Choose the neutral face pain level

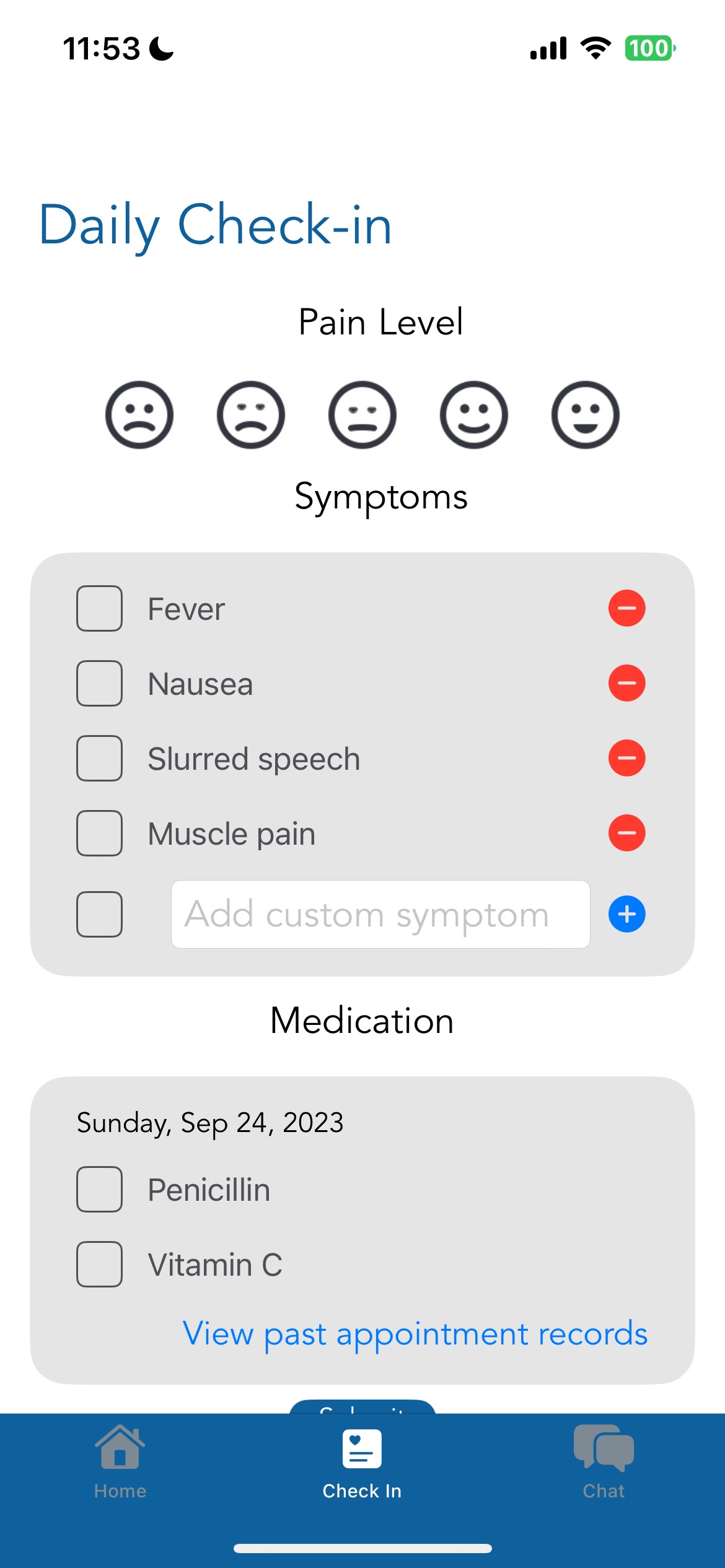362,414
